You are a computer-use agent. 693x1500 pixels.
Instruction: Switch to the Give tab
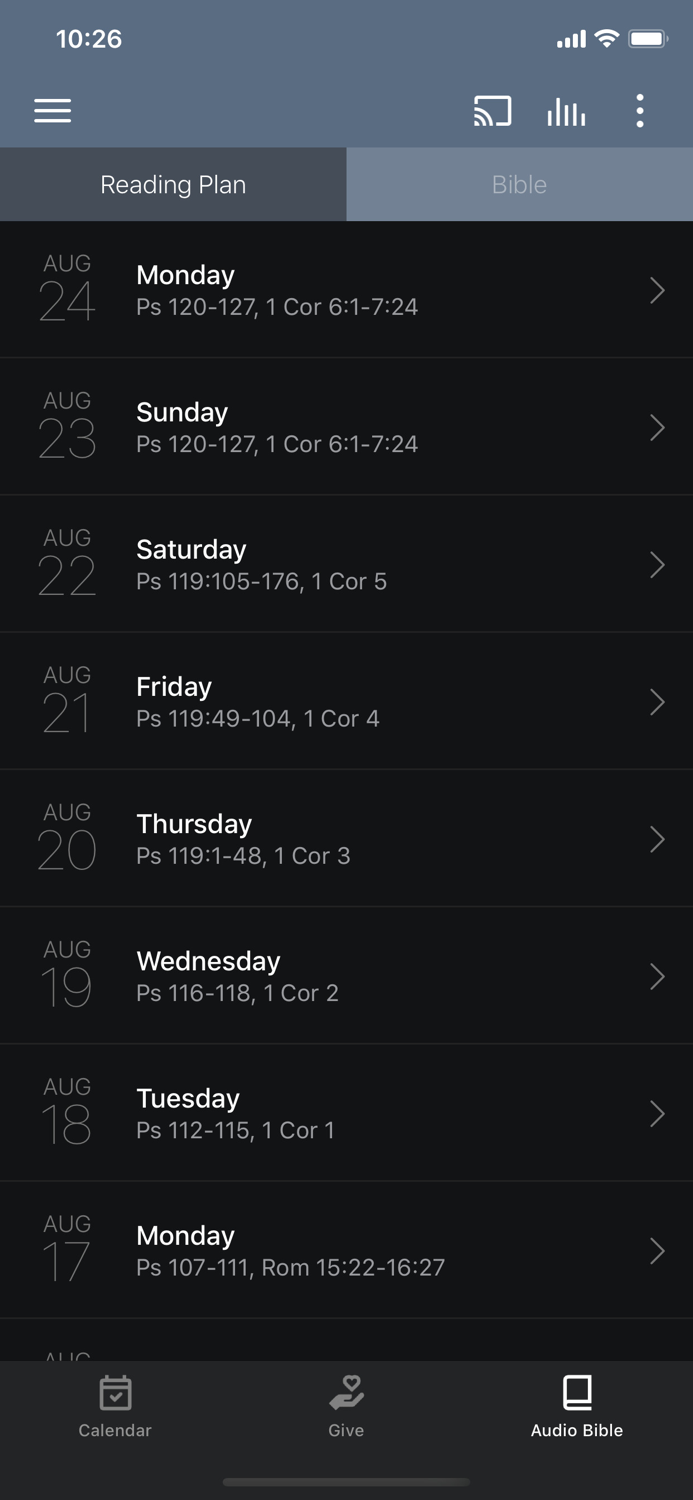click(x=346, y=1407)
